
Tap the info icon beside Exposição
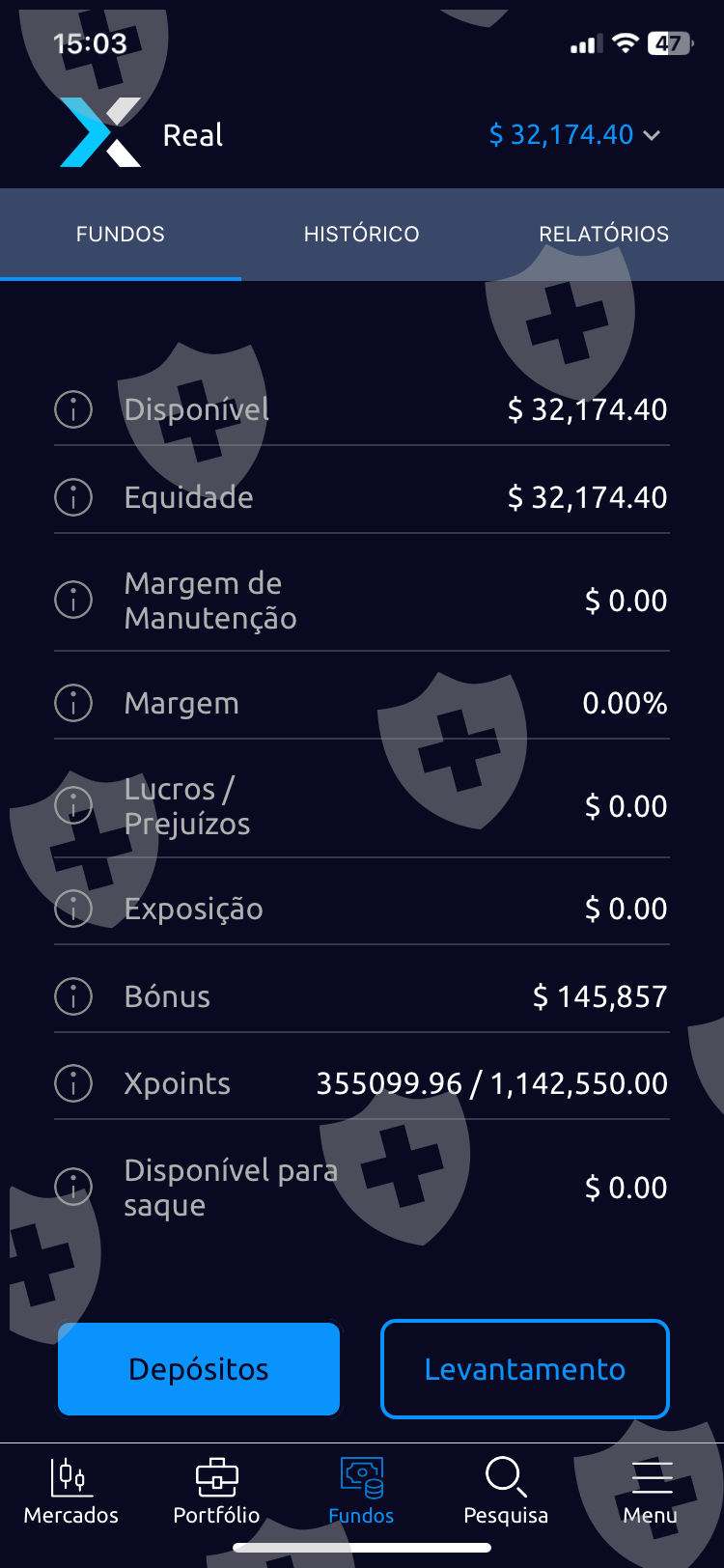73,908
